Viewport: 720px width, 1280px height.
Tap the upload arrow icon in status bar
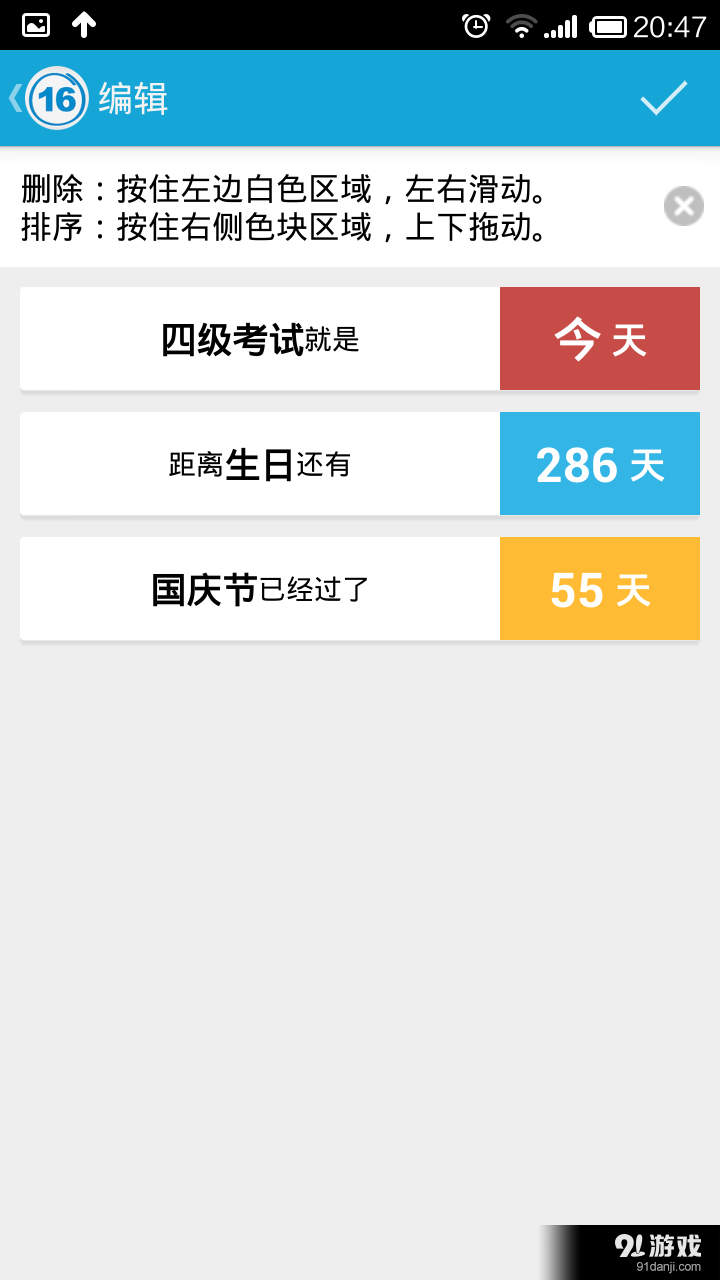(85, 27)
